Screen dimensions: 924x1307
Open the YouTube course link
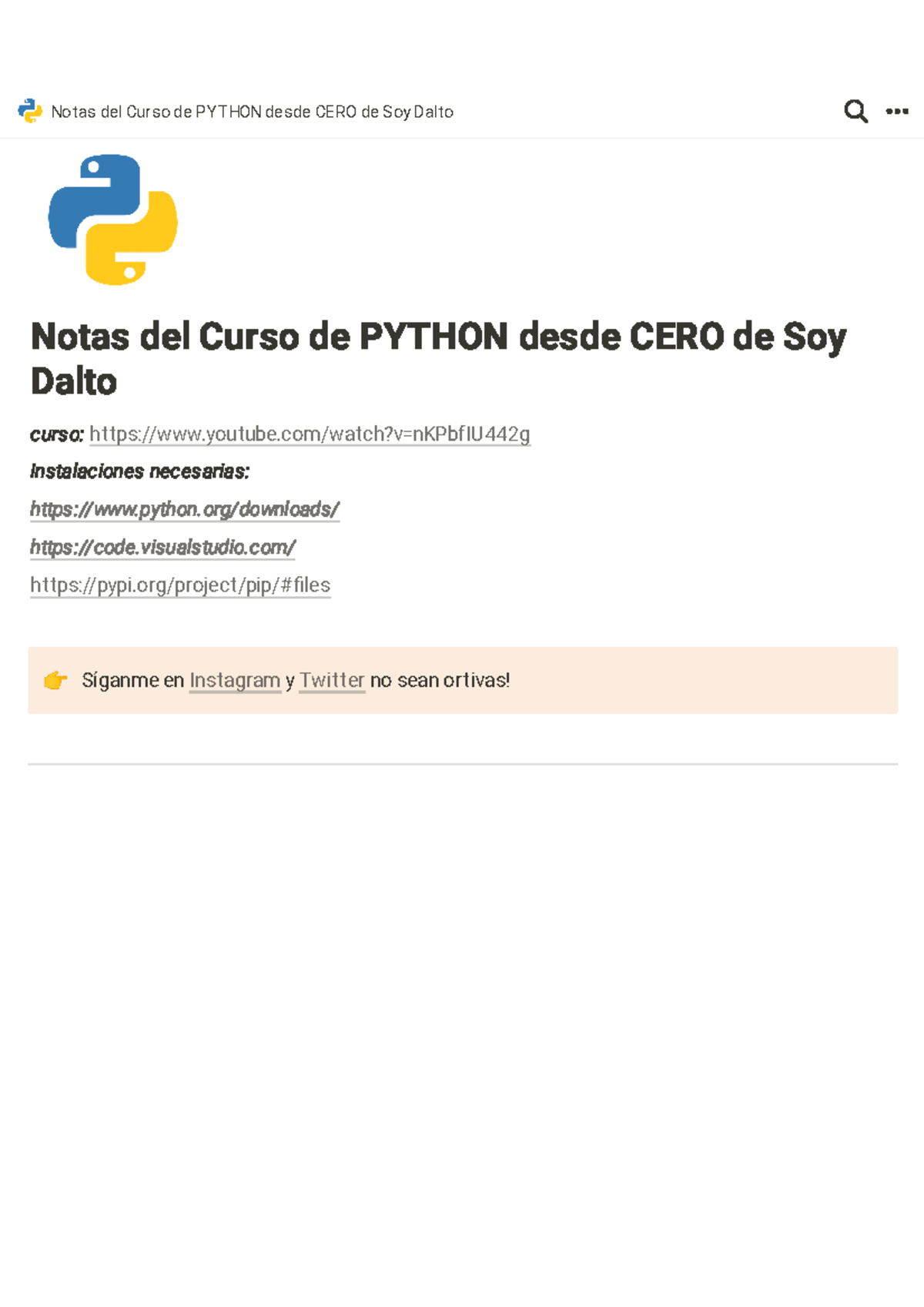[x=310, y=434]
